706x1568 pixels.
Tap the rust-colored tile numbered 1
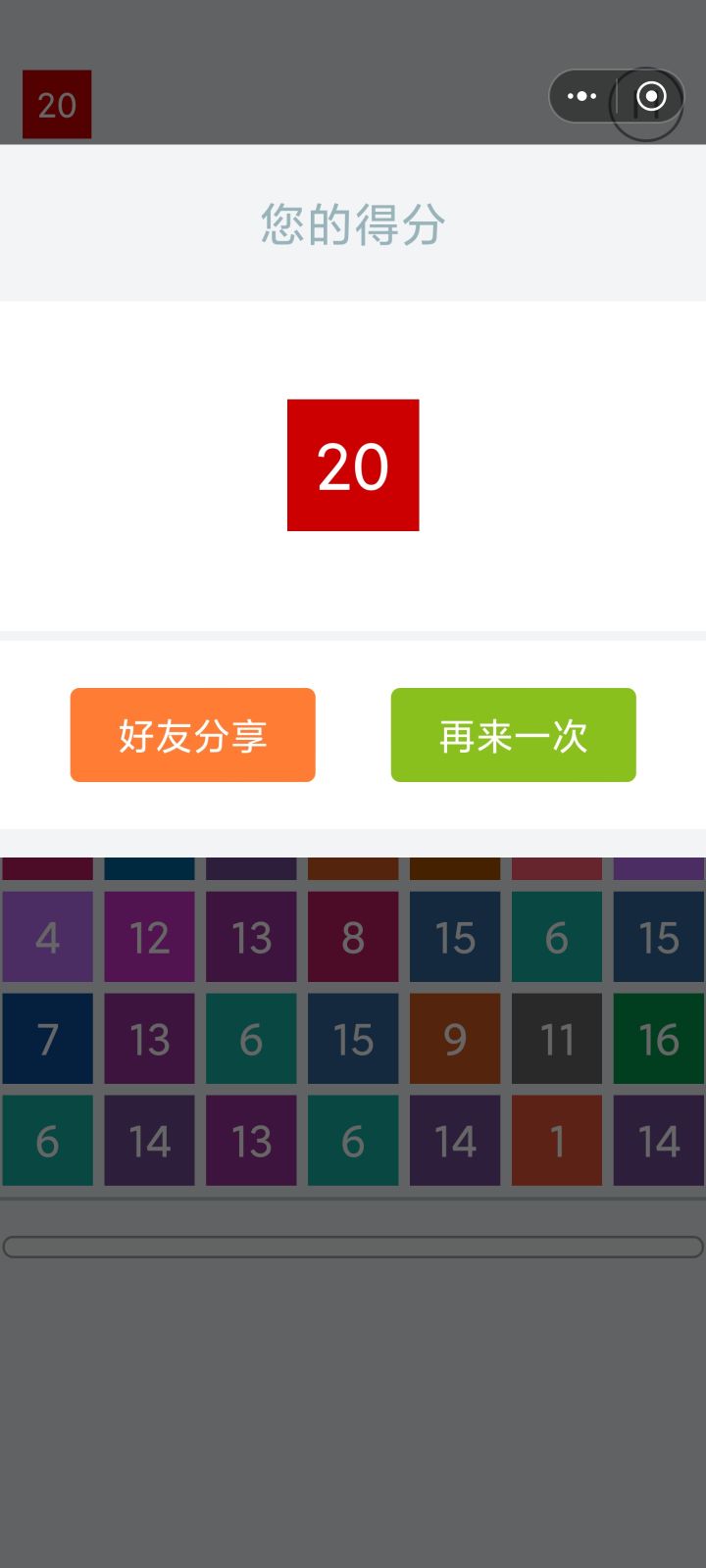(x=557, y=1141)
